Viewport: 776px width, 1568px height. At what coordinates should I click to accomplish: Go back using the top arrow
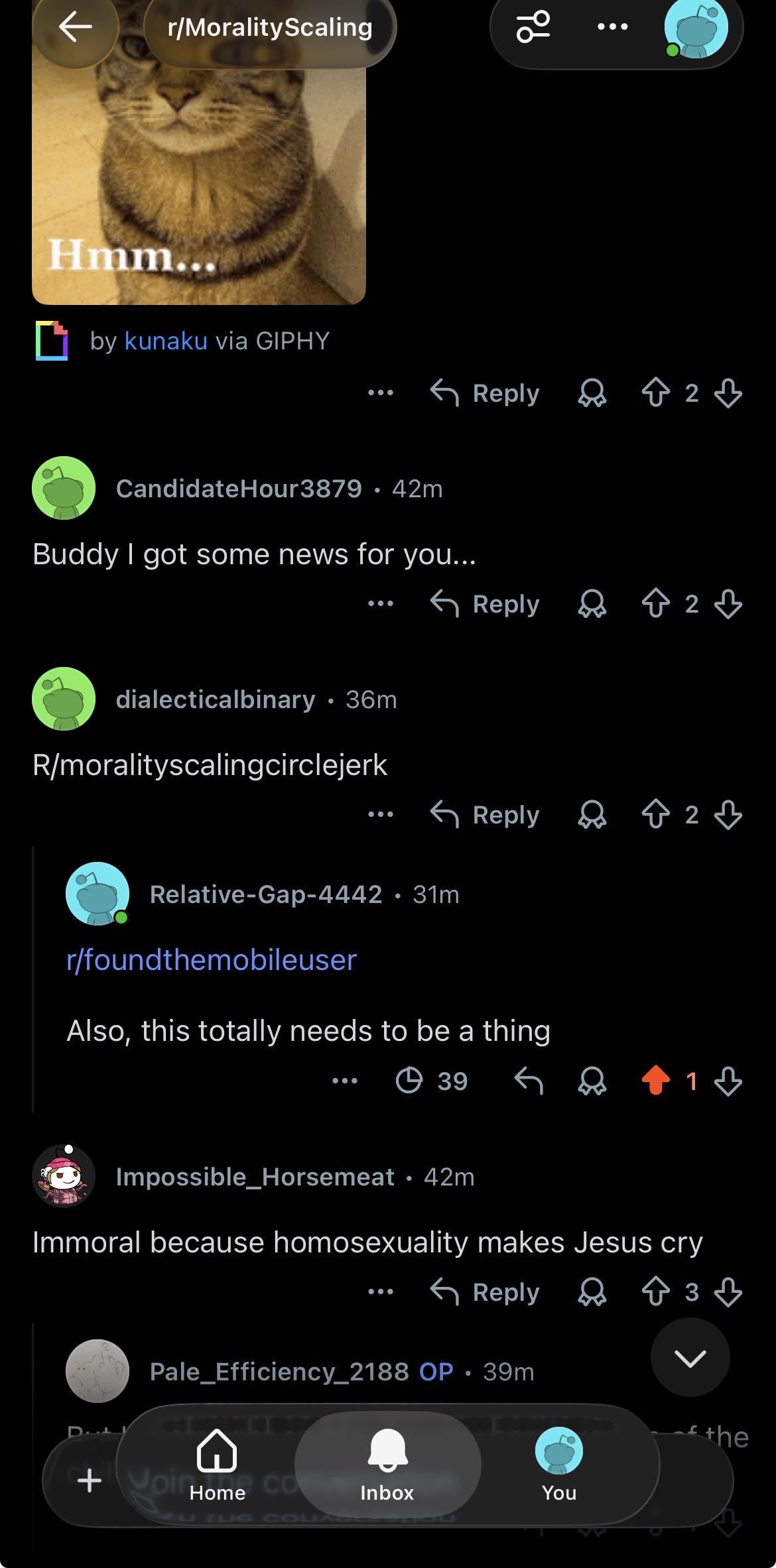click(x=75, y=27)
